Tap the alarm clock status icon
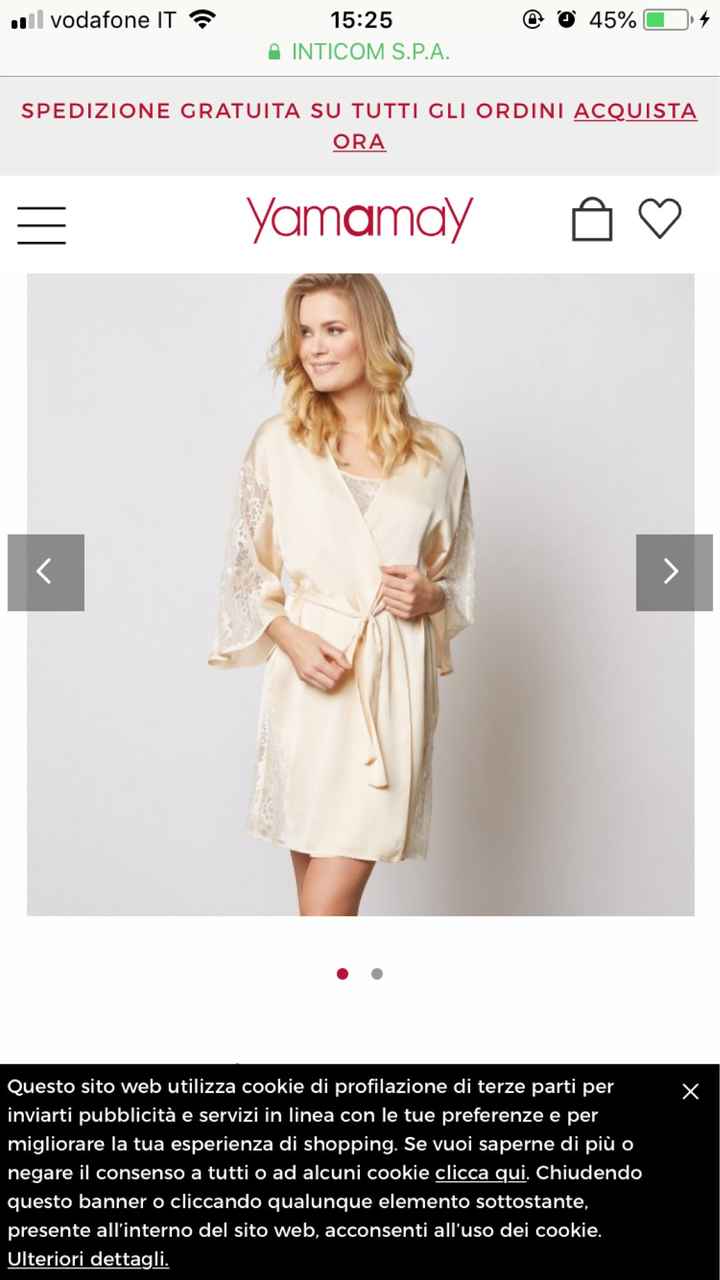 [566, 18]
